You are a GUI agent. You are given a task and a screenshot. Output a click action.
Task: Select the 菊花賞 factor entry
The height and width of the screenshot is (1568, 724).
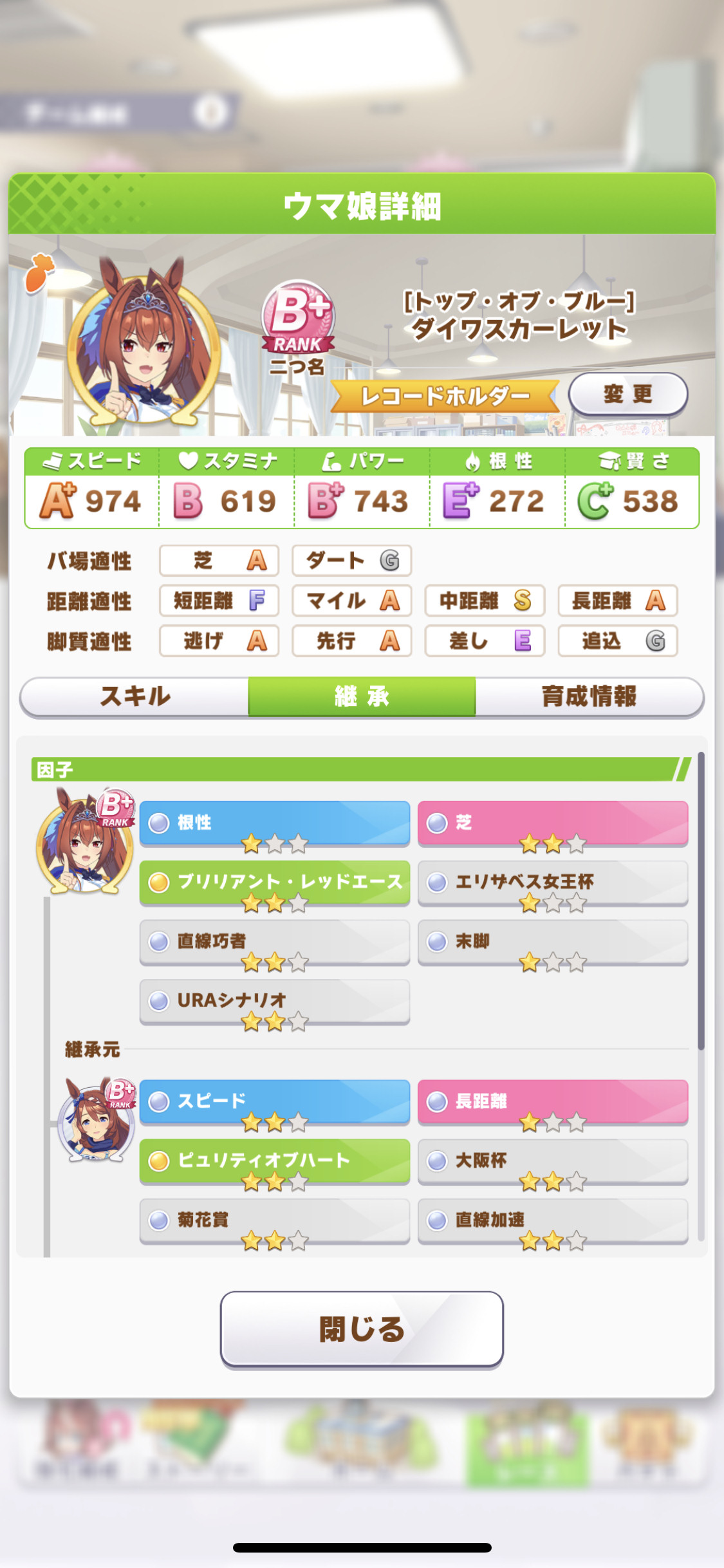coord(275,1220)
